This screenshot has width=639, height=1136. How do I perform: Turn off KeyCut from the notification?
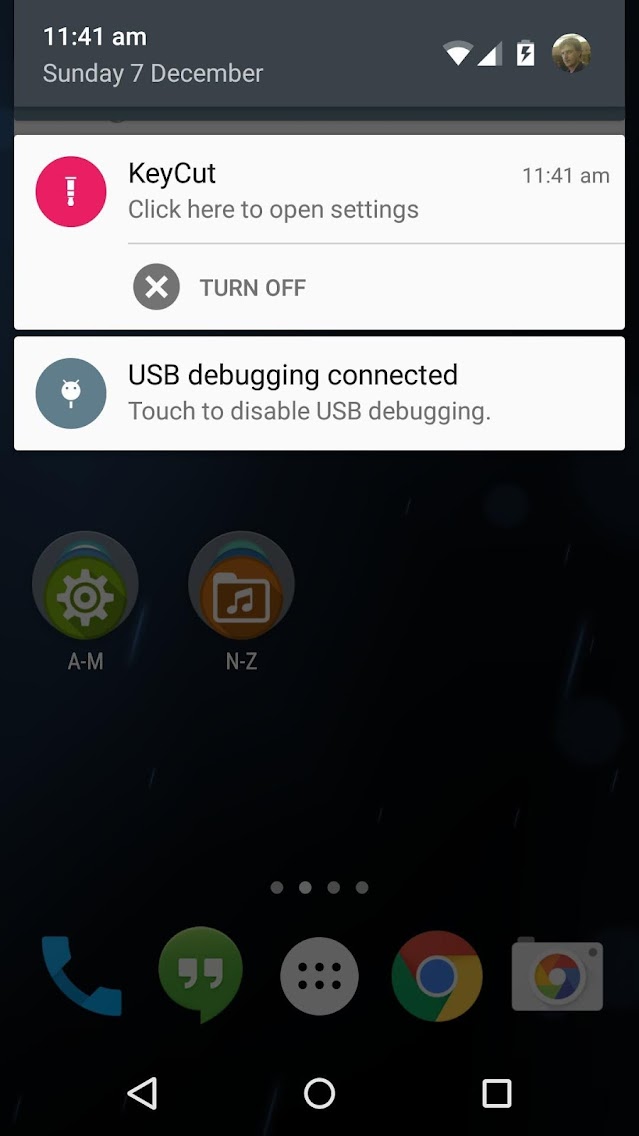tap(220, 288)
